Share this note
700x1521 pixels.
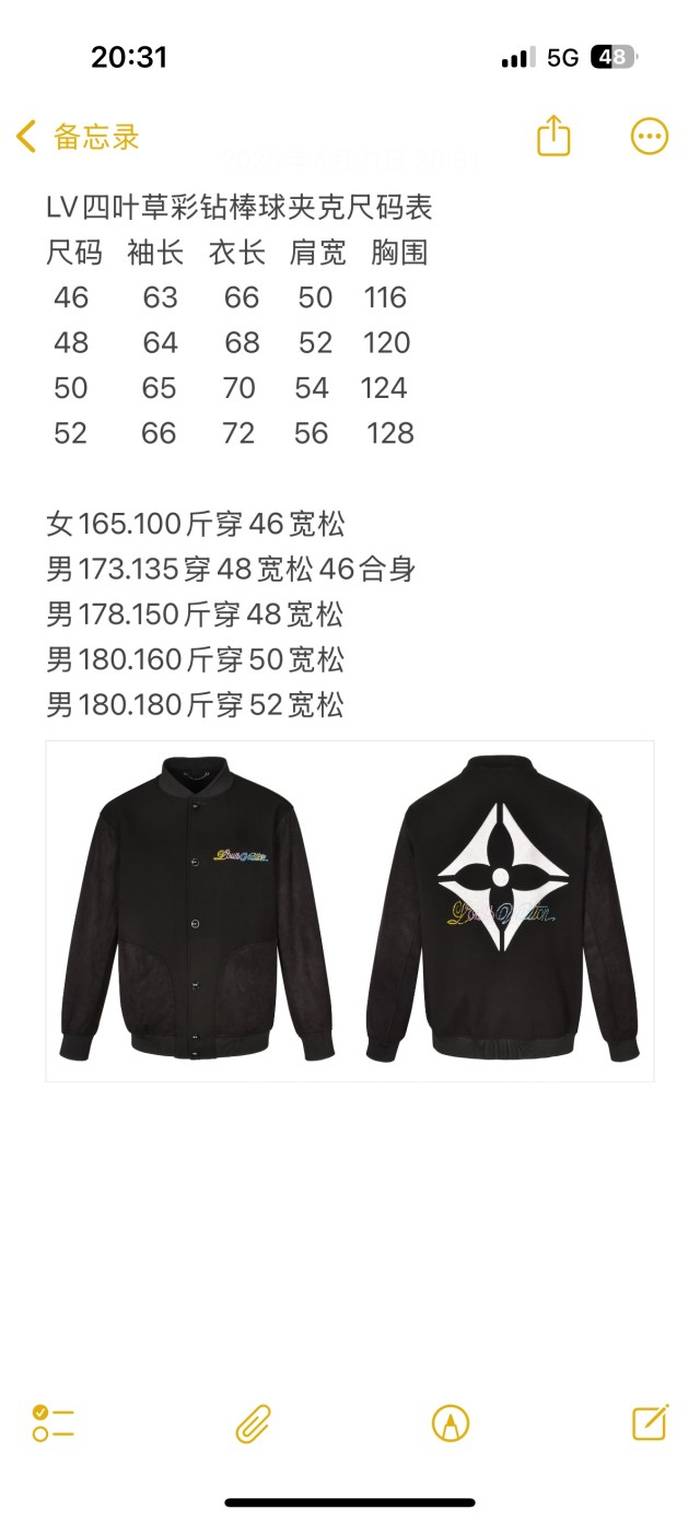click(x=553, y=136)
